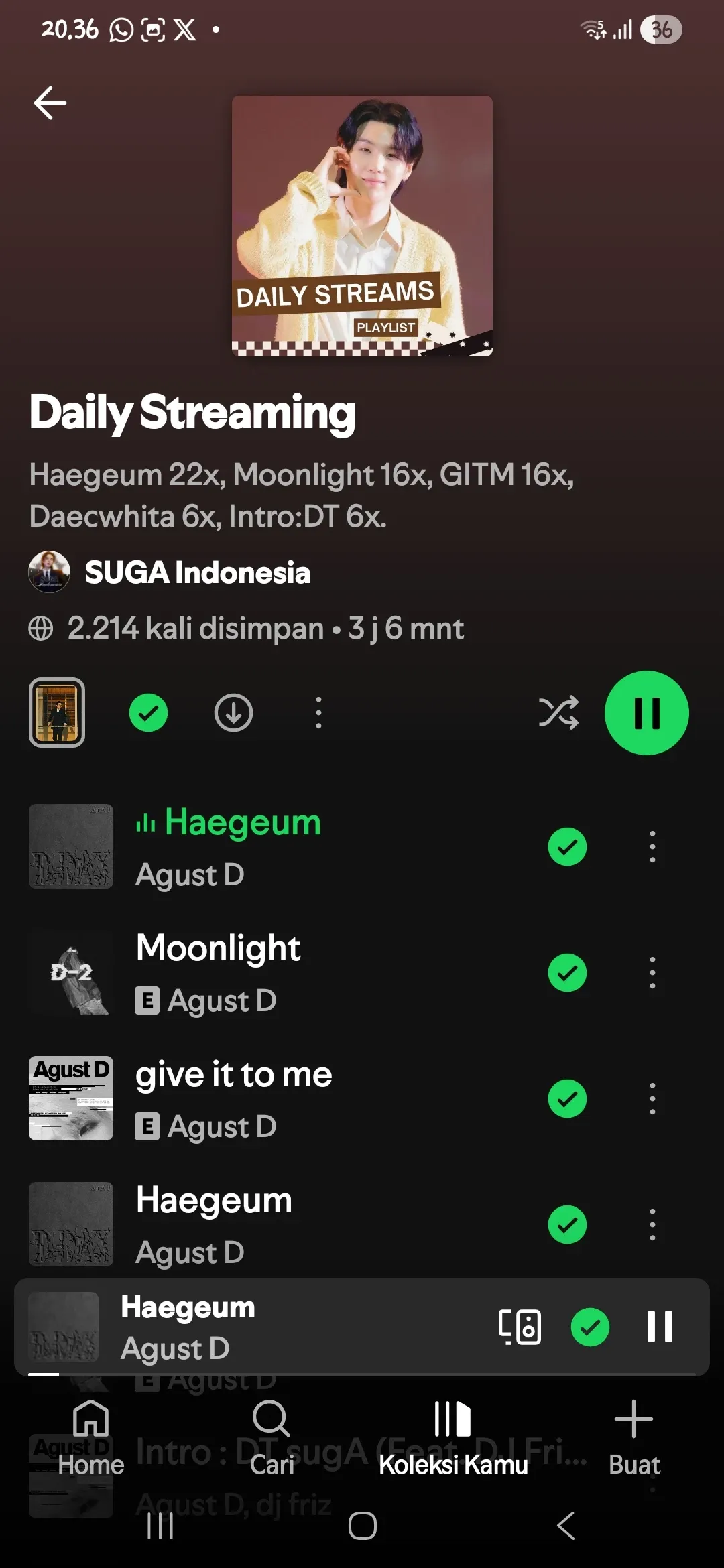Tap the saved checkmark beside give it to me
The image size is (724, 1568).
click(x=567, y=1098)
